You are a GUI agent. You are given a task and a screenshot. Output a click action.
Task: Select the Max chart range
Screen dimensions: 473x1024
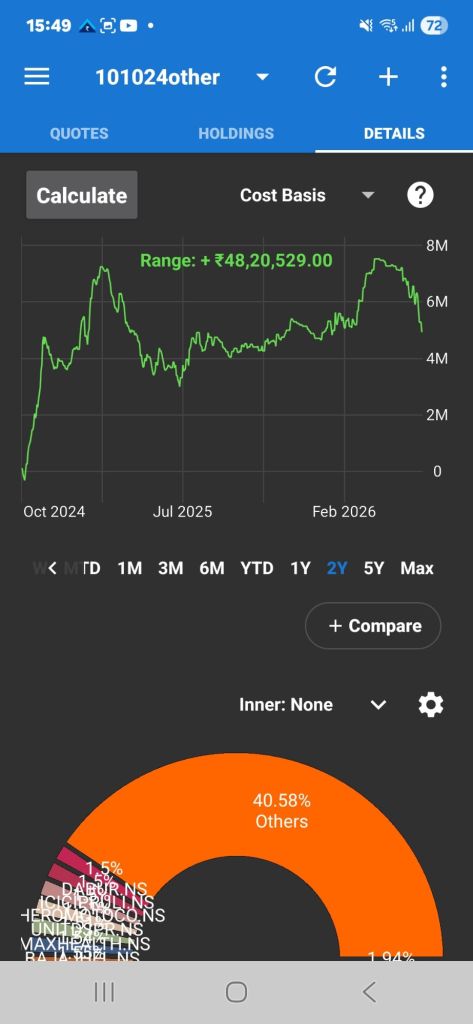(x=417, y=568)
